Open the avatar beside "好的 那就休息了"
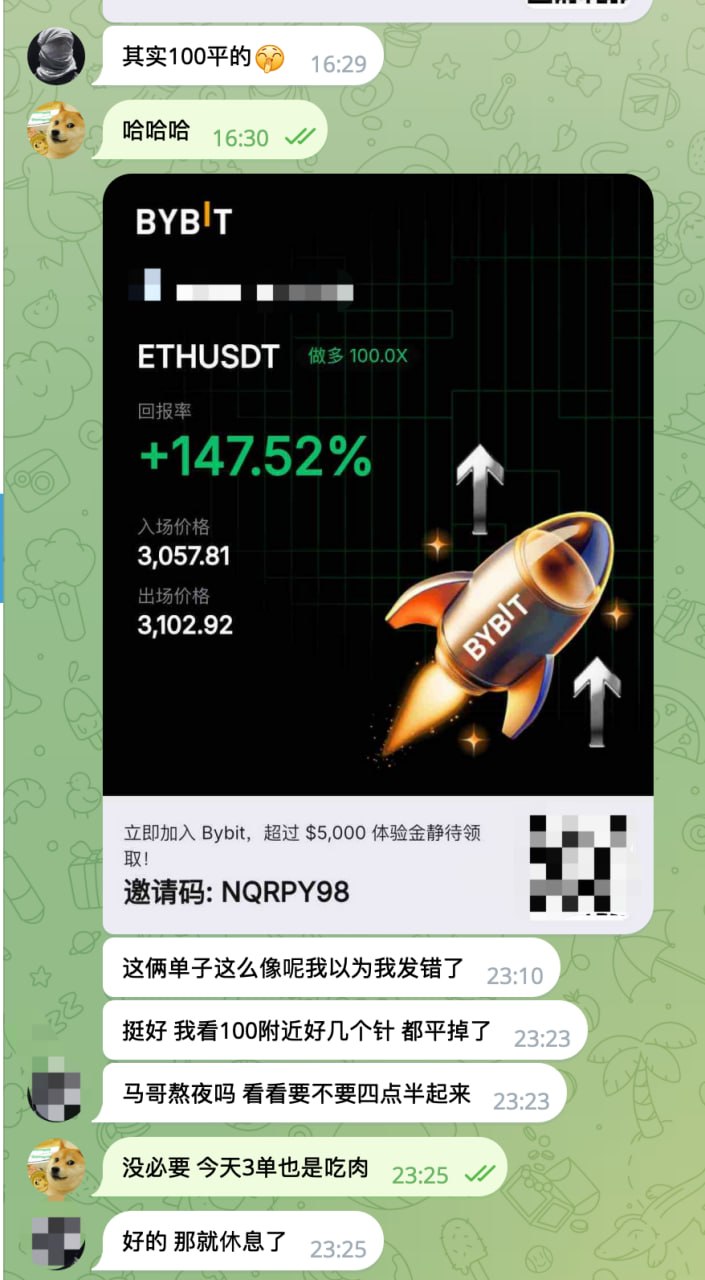The image size is (705, 1280). pyautogui.click(x=56, y=1241)
